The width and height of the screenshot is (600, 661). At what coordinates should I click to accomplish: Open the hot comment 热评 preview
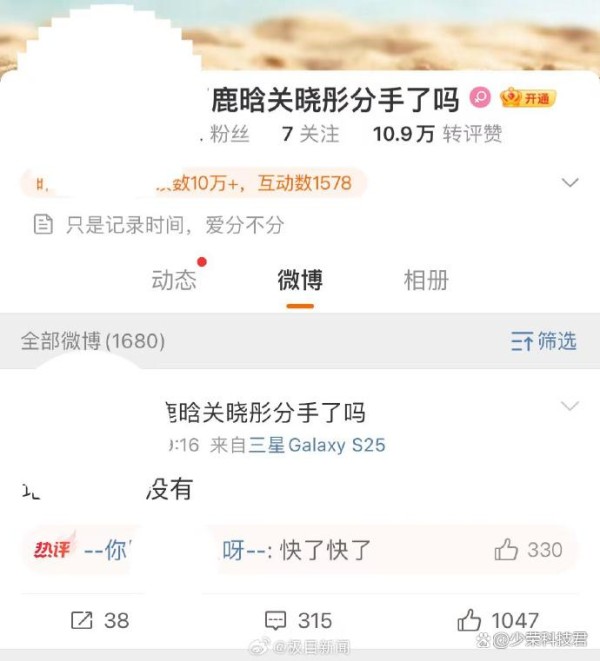(x=54, y=549)
